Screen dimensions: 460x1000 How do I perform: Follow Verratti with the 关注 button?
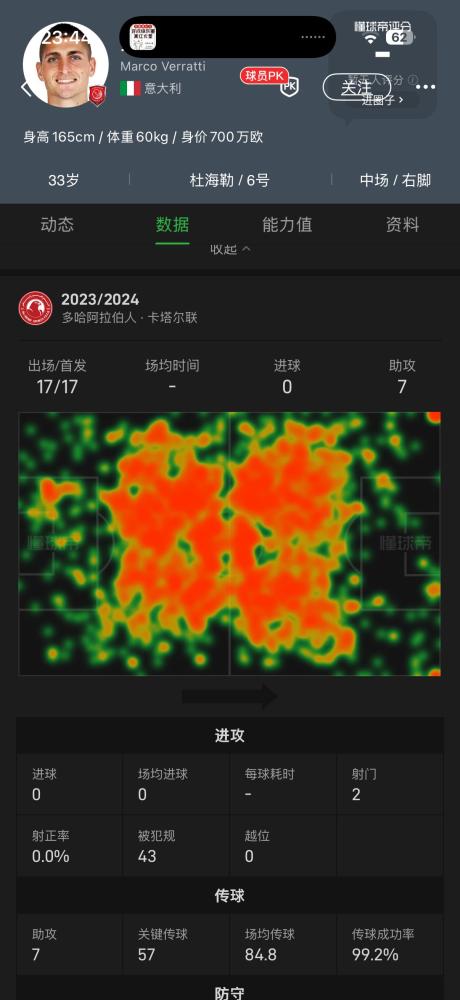tap(356, 87)
